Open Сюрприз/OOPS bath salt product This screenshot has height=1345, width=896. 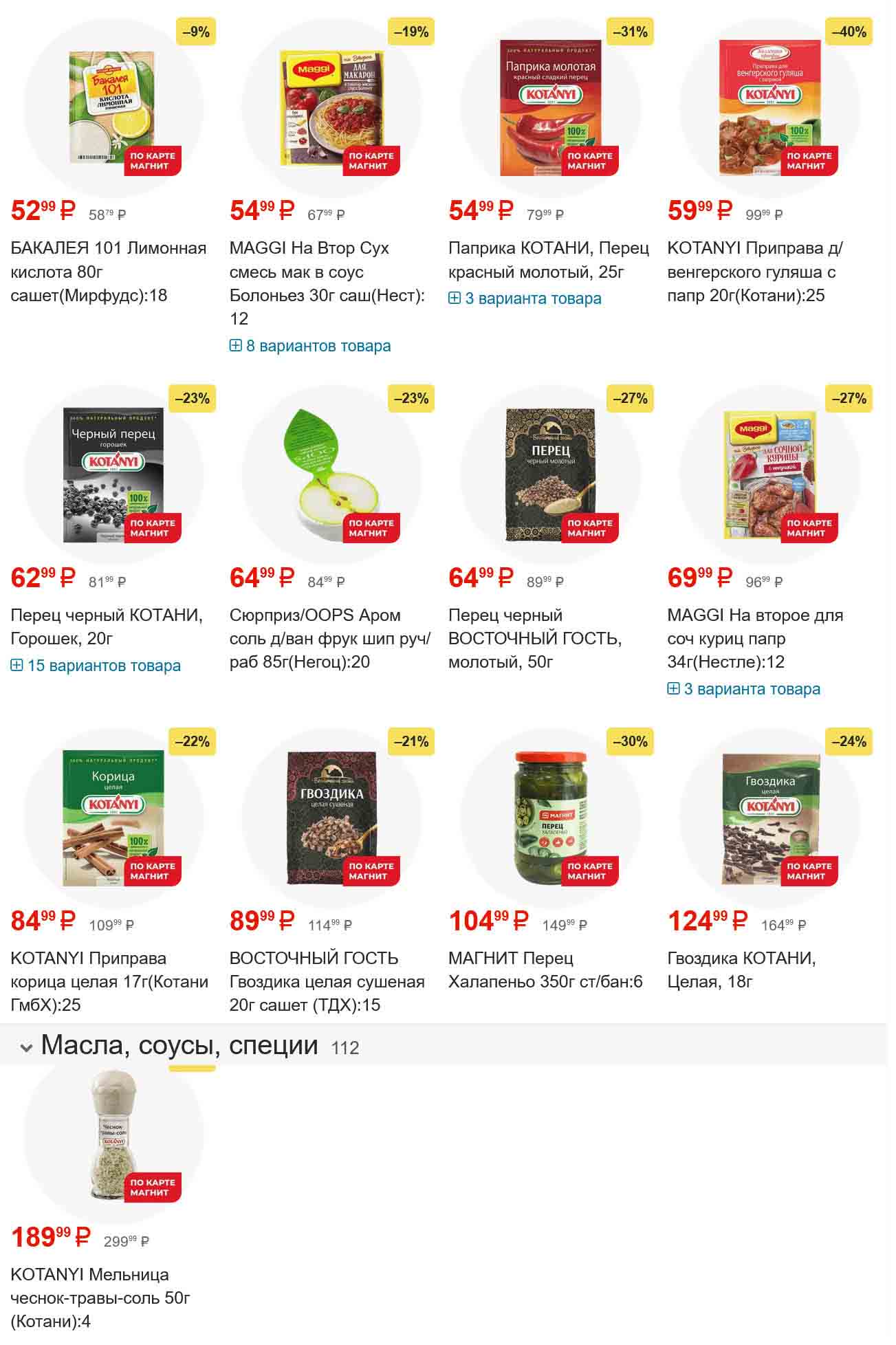(329, 638)
